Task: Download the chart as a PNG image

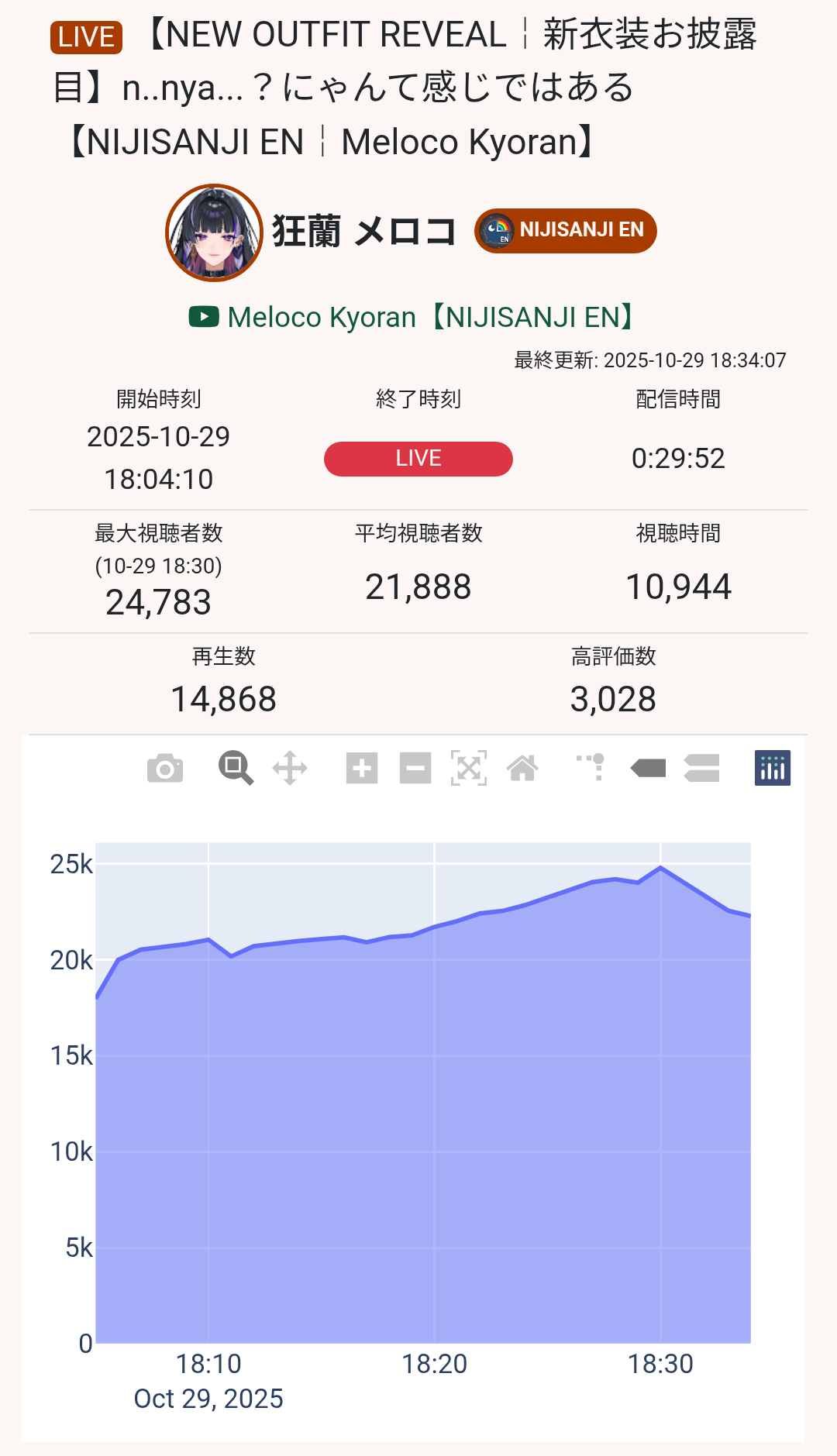Action: pos(165,769)
